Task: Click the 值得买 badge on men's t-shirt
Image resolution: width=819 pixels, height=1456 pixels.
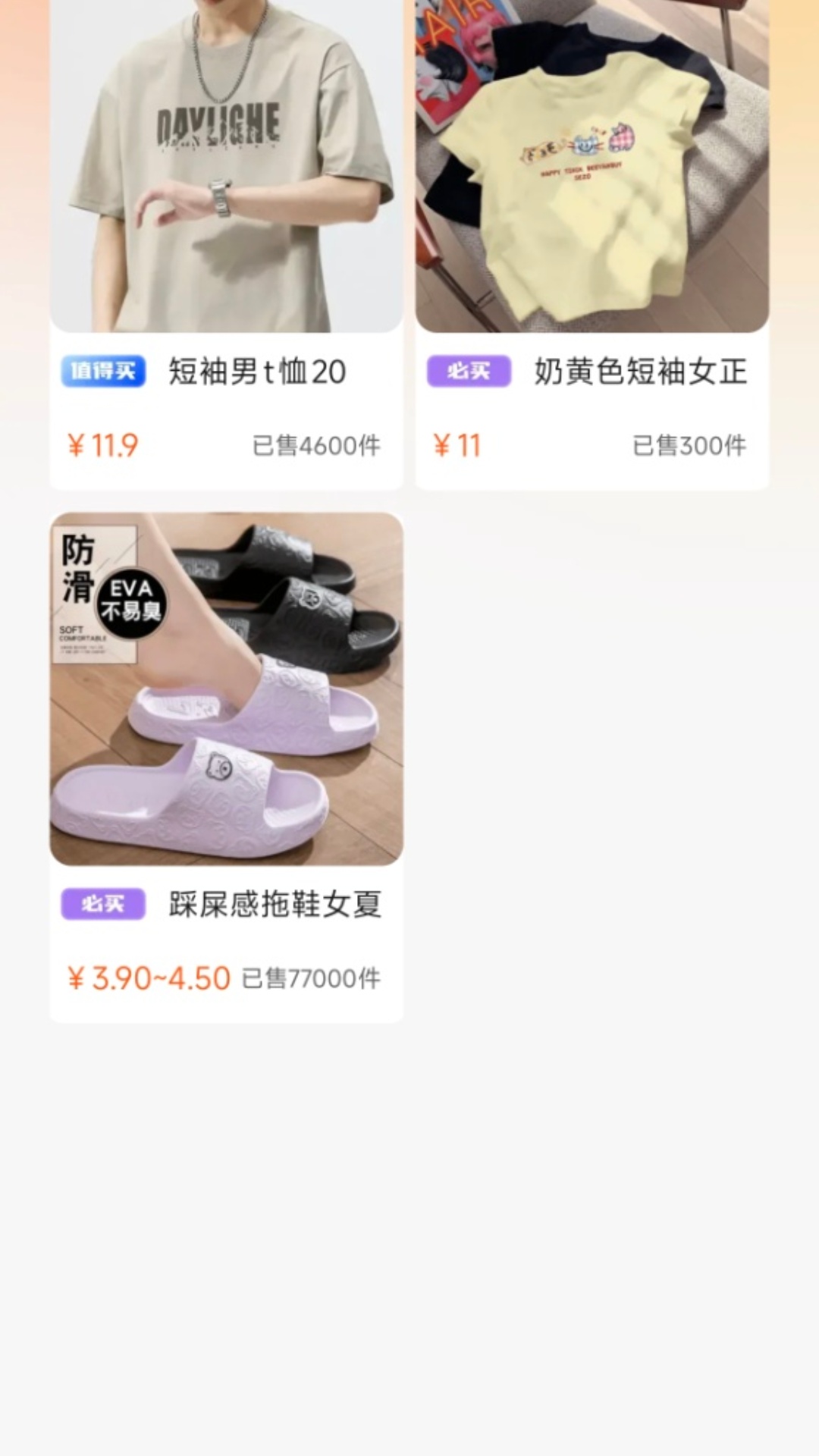Action: [102, 372]
